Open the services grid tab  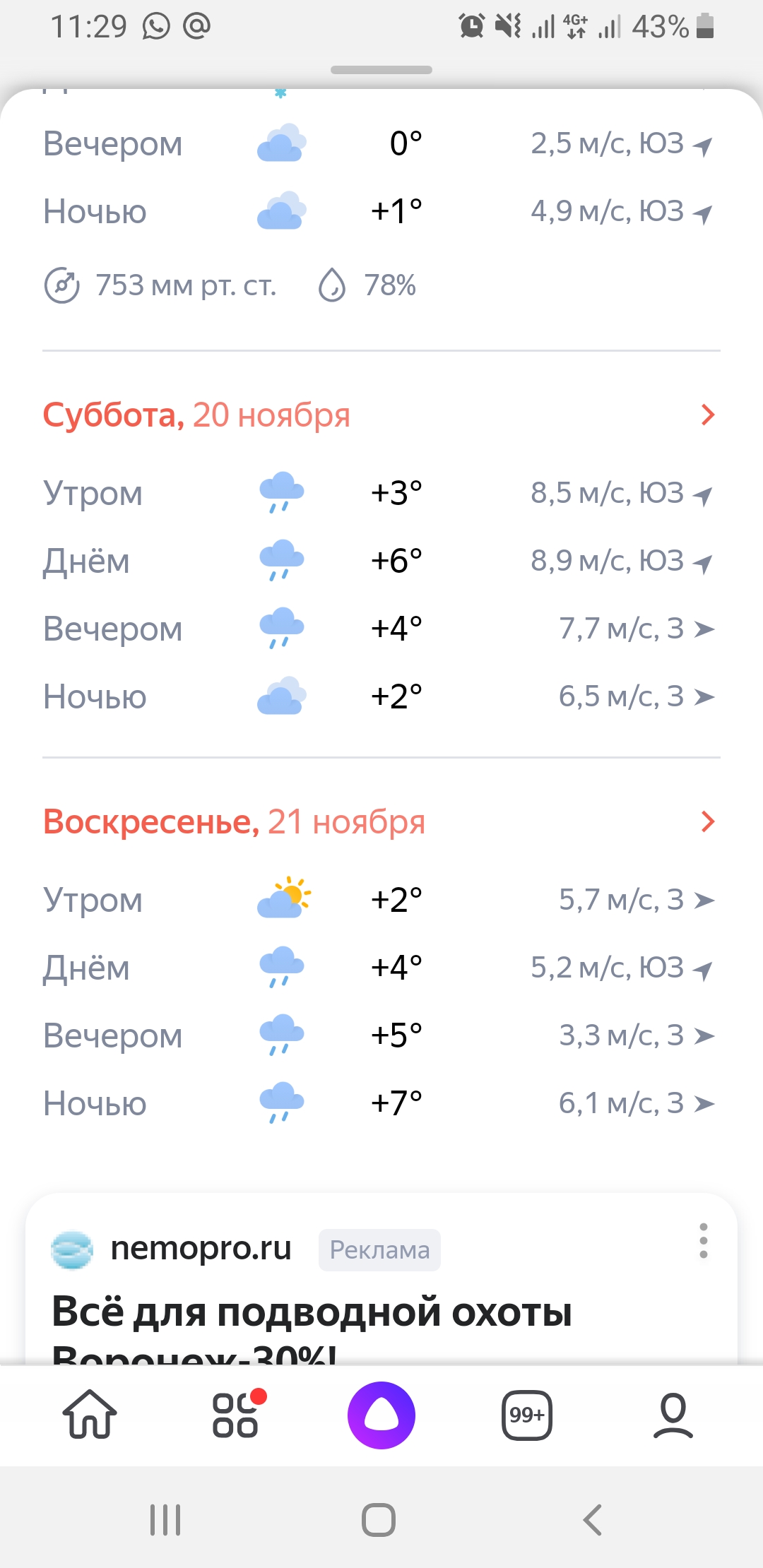(236, 1415)
